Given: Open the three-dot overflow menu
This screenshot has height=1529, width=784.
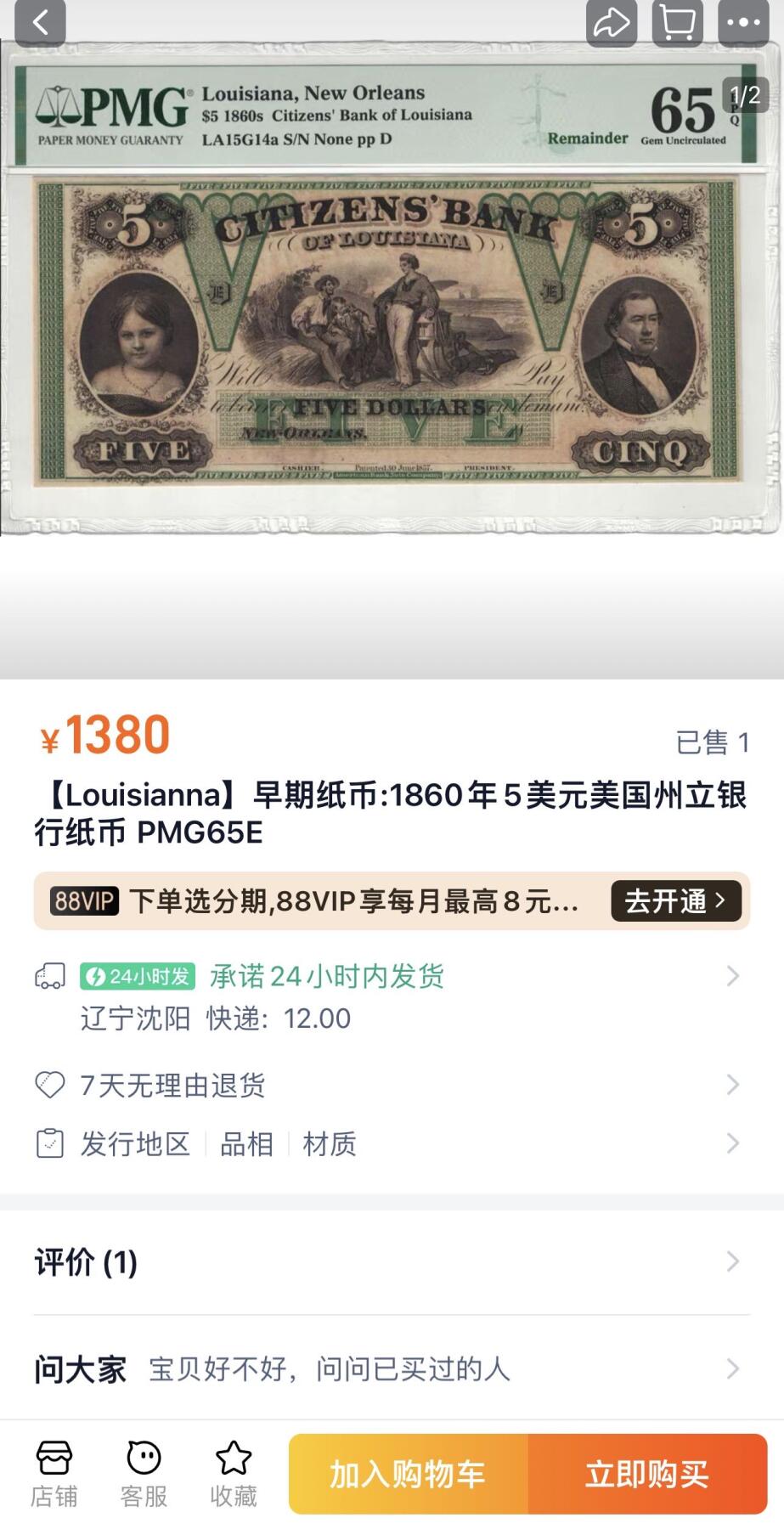Looking at the screenshot, I should click(x=743, y=22).
